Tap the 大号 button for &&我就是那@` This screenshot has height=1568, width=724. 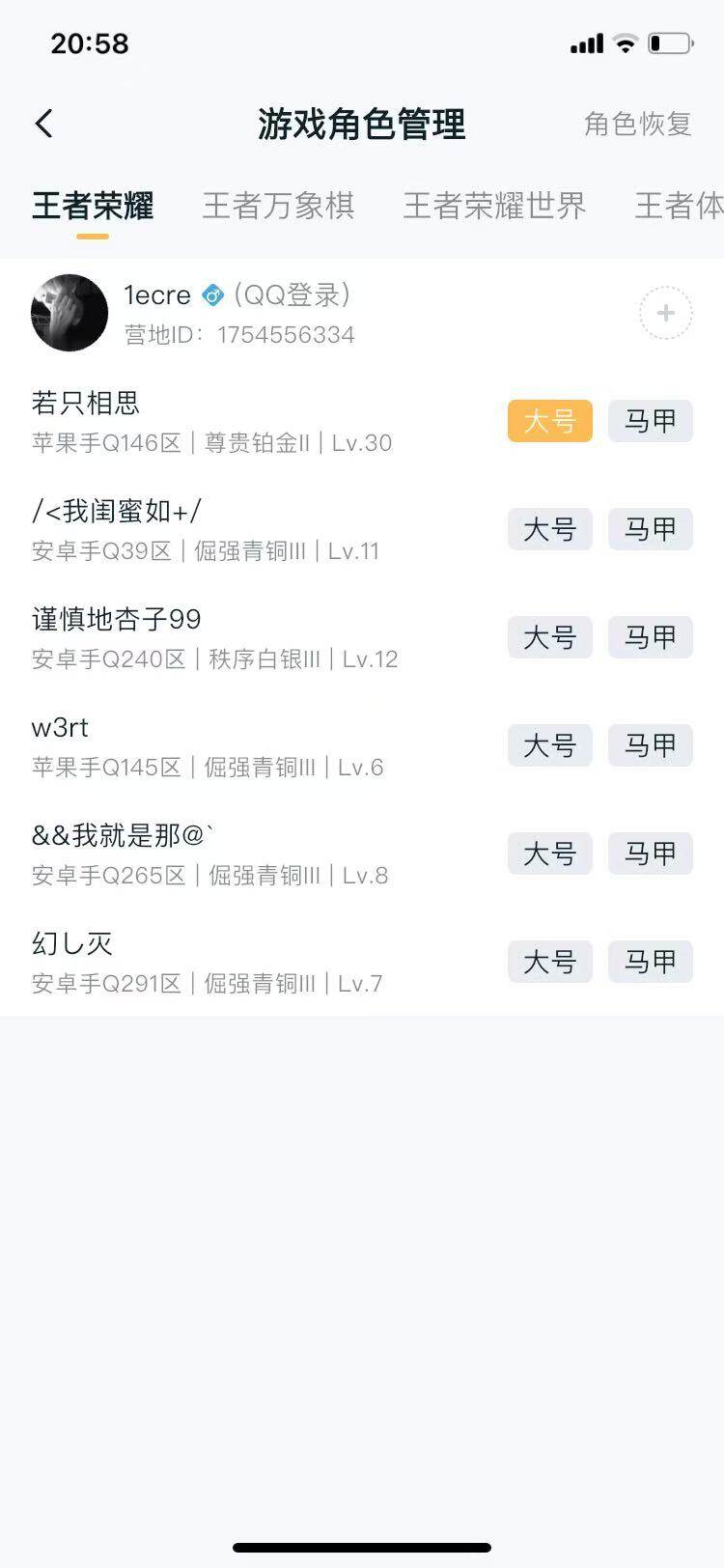(x=548, y=854)
